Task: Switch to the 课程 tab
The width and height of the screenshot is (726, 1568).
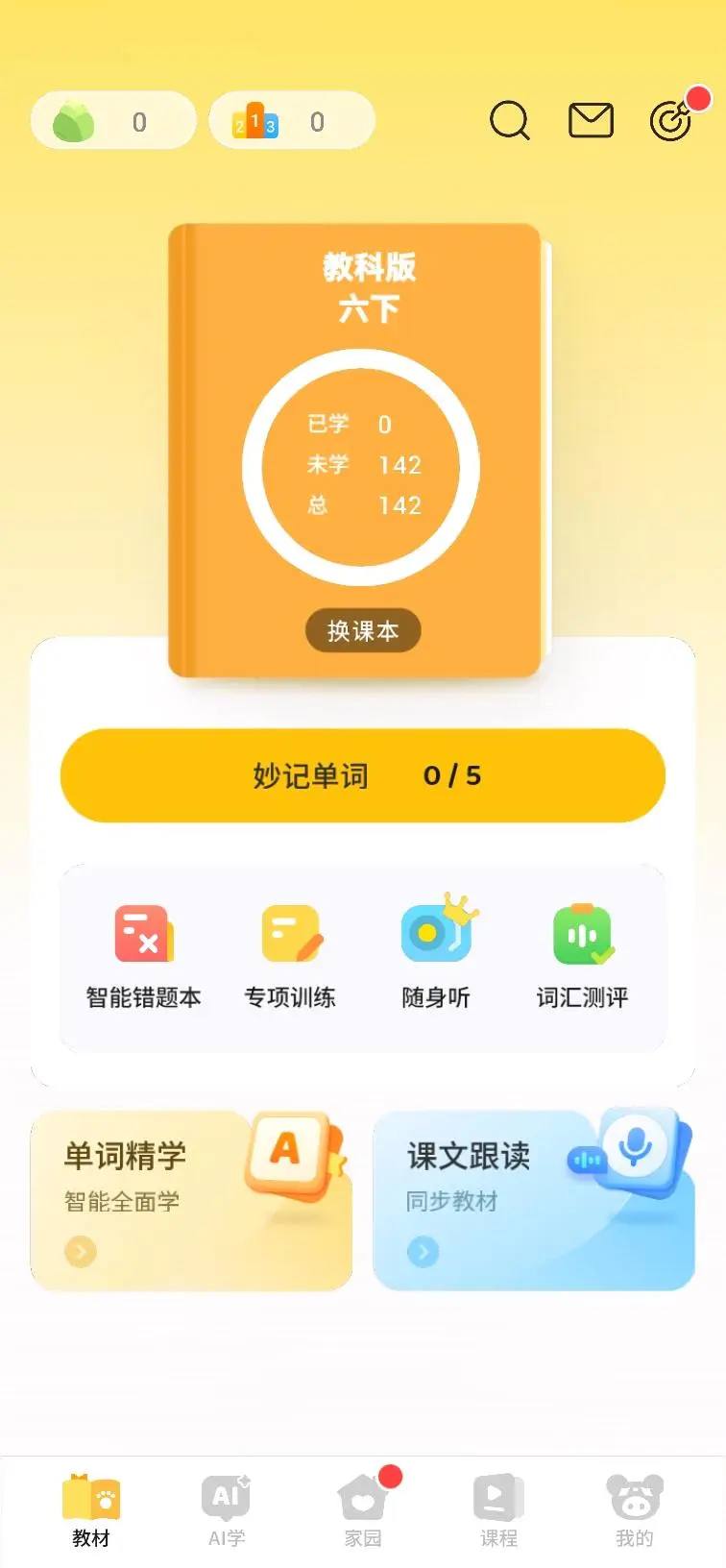Action: pos(498,1510)
